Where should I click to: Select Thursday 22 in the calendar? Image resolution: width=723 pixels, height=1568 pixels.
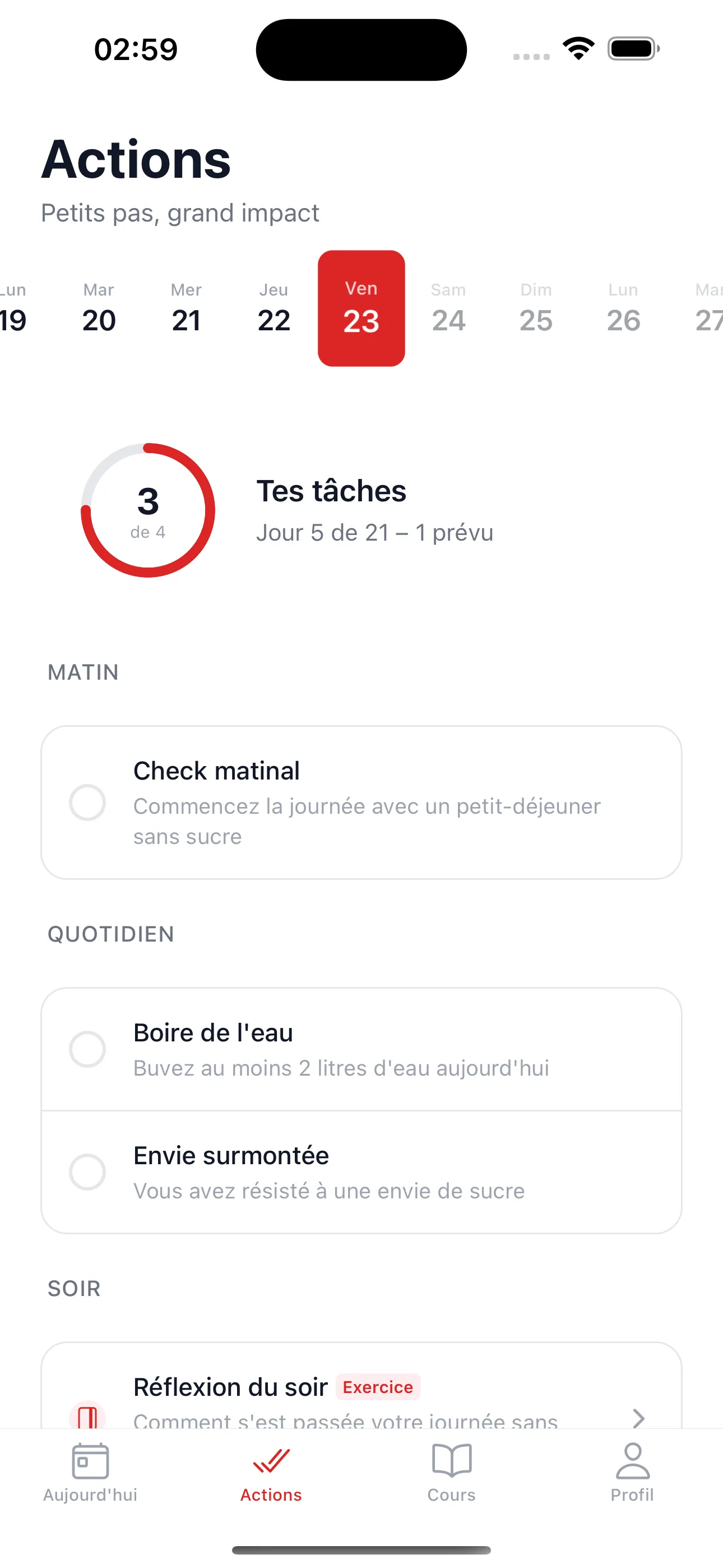(274, 307)
